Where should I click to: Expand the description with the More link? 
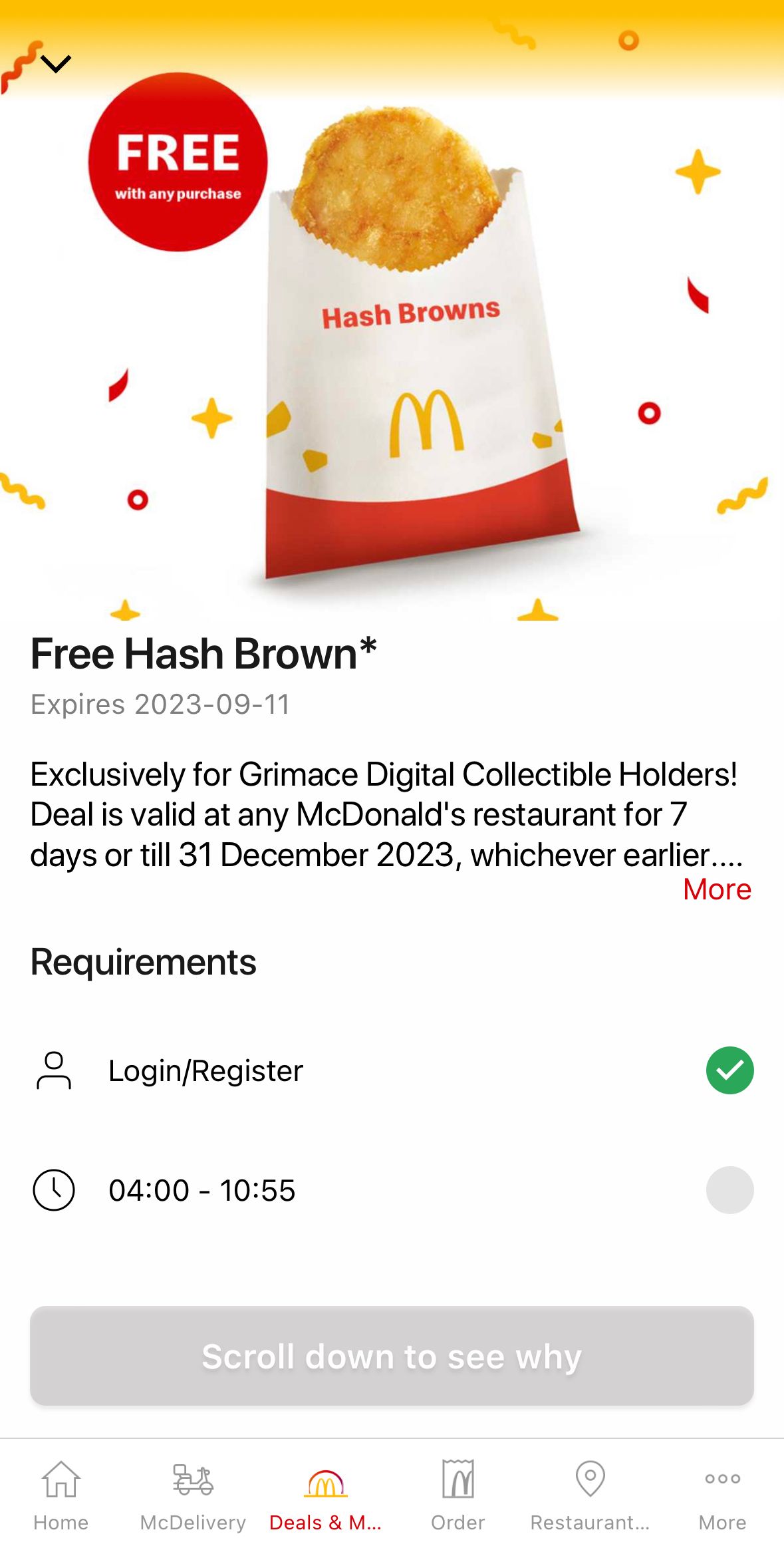click(716, 889)
